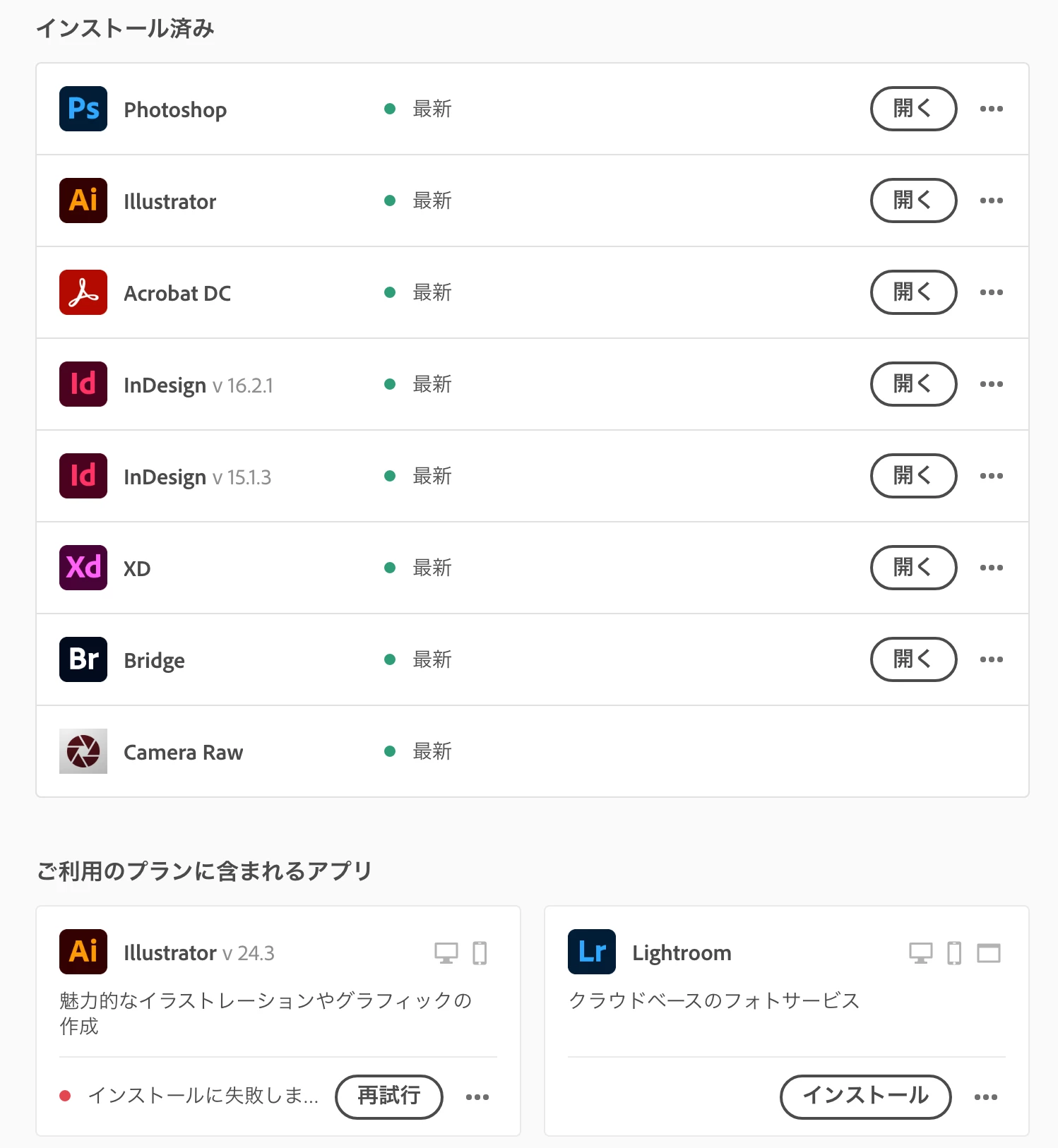Retry Illustrator v 24.3 install with 再試行

coord(388,1096)
